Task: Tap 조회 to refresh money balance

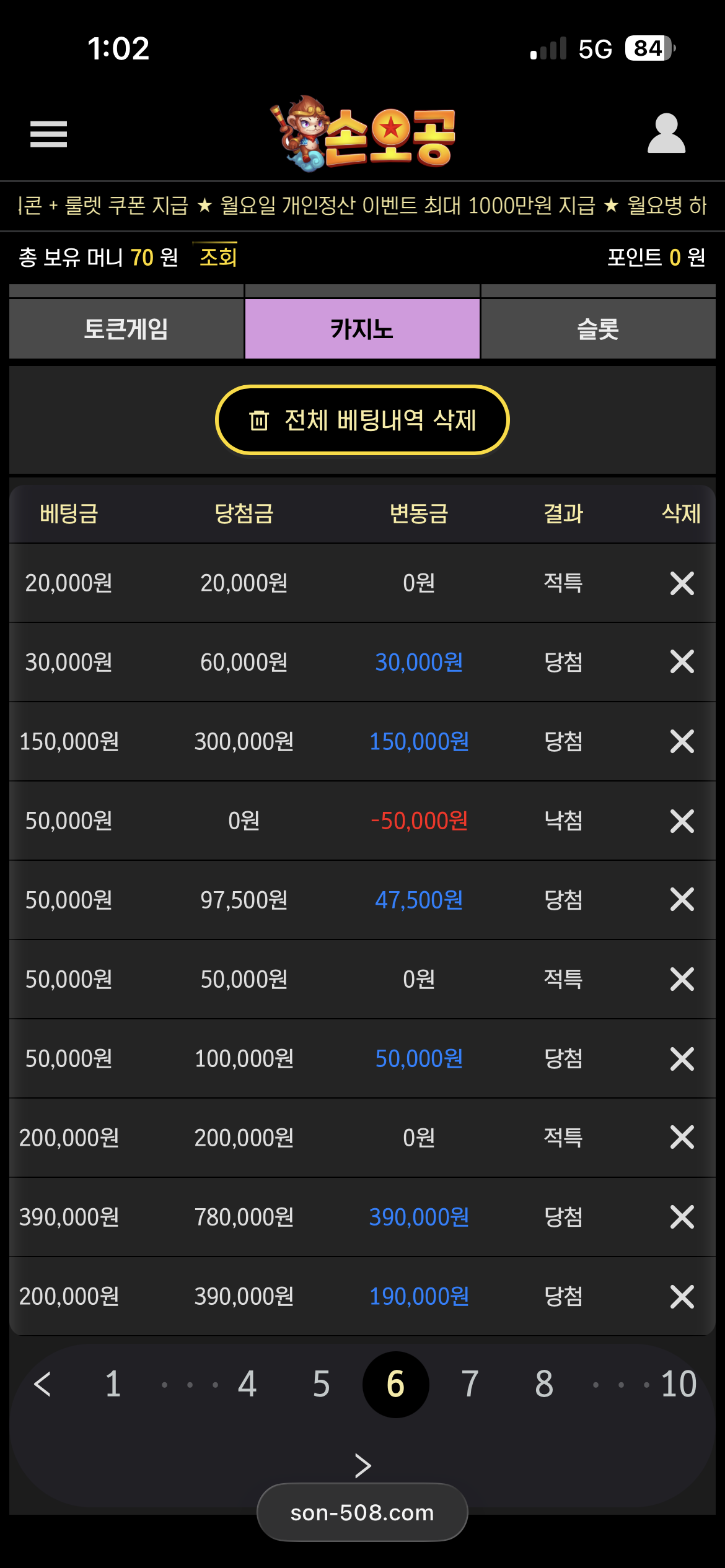Action: point(218,257)
